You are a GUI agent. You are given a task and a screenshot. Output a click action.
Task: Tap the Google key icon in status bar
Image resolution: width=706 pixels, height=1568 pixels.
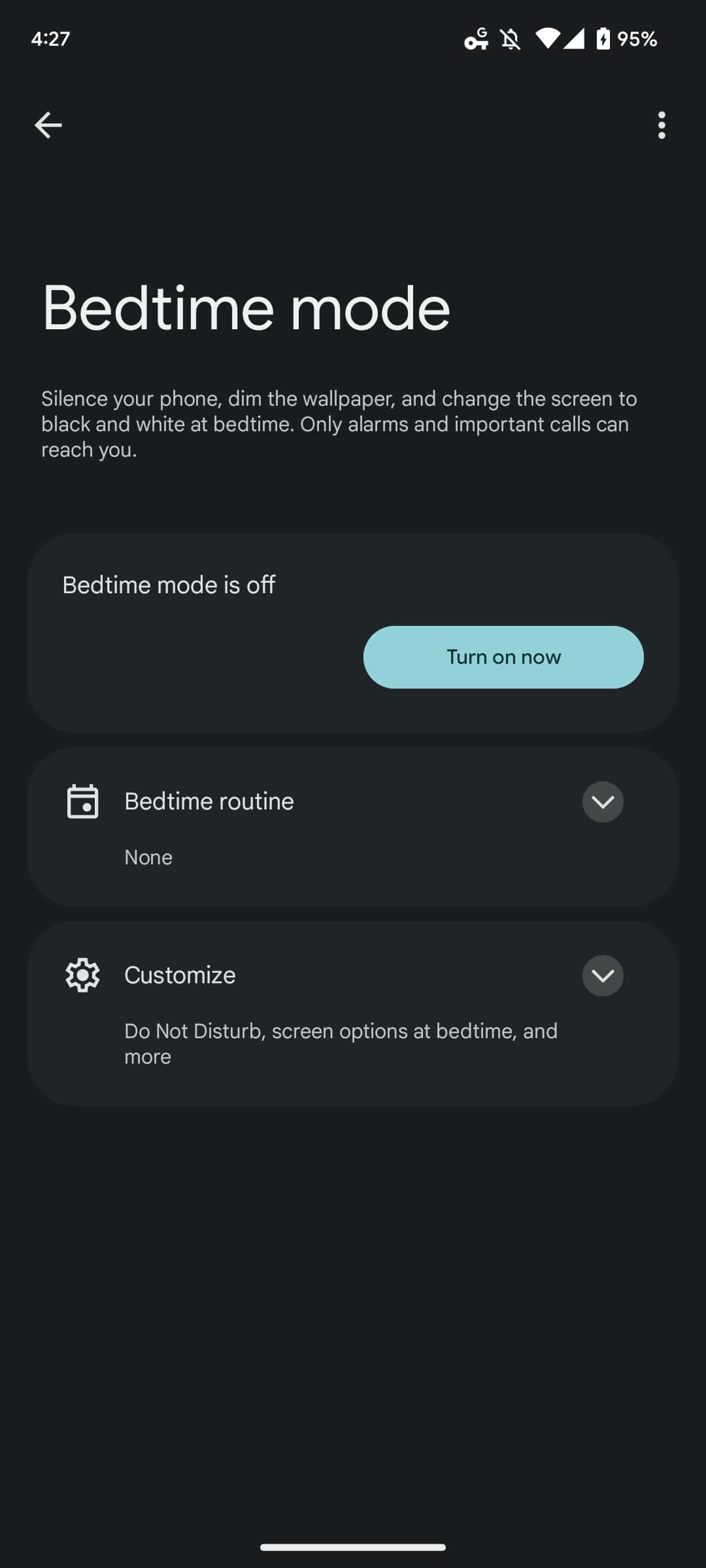click(x=476, y=39)
